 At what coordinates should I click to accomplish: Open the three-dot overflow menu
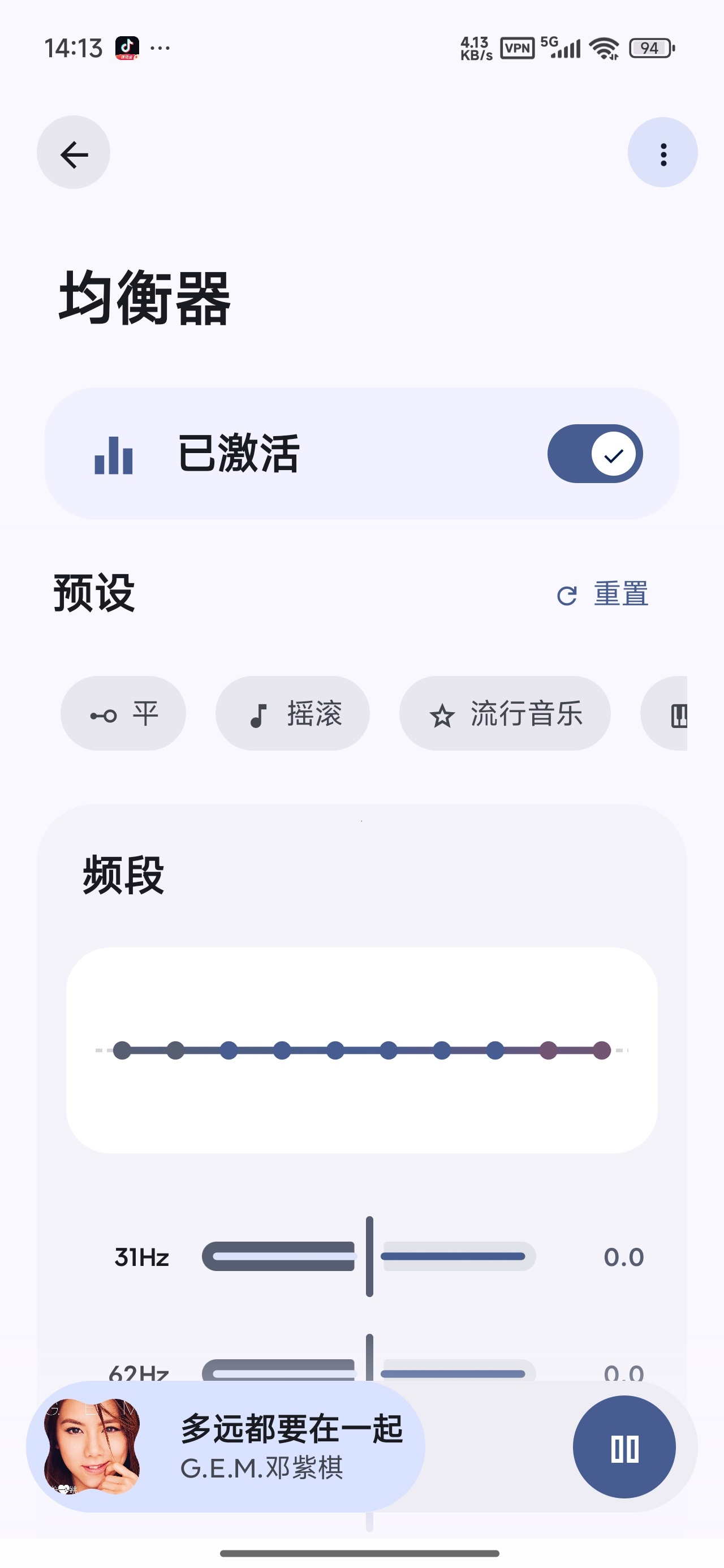click(662, 153)
